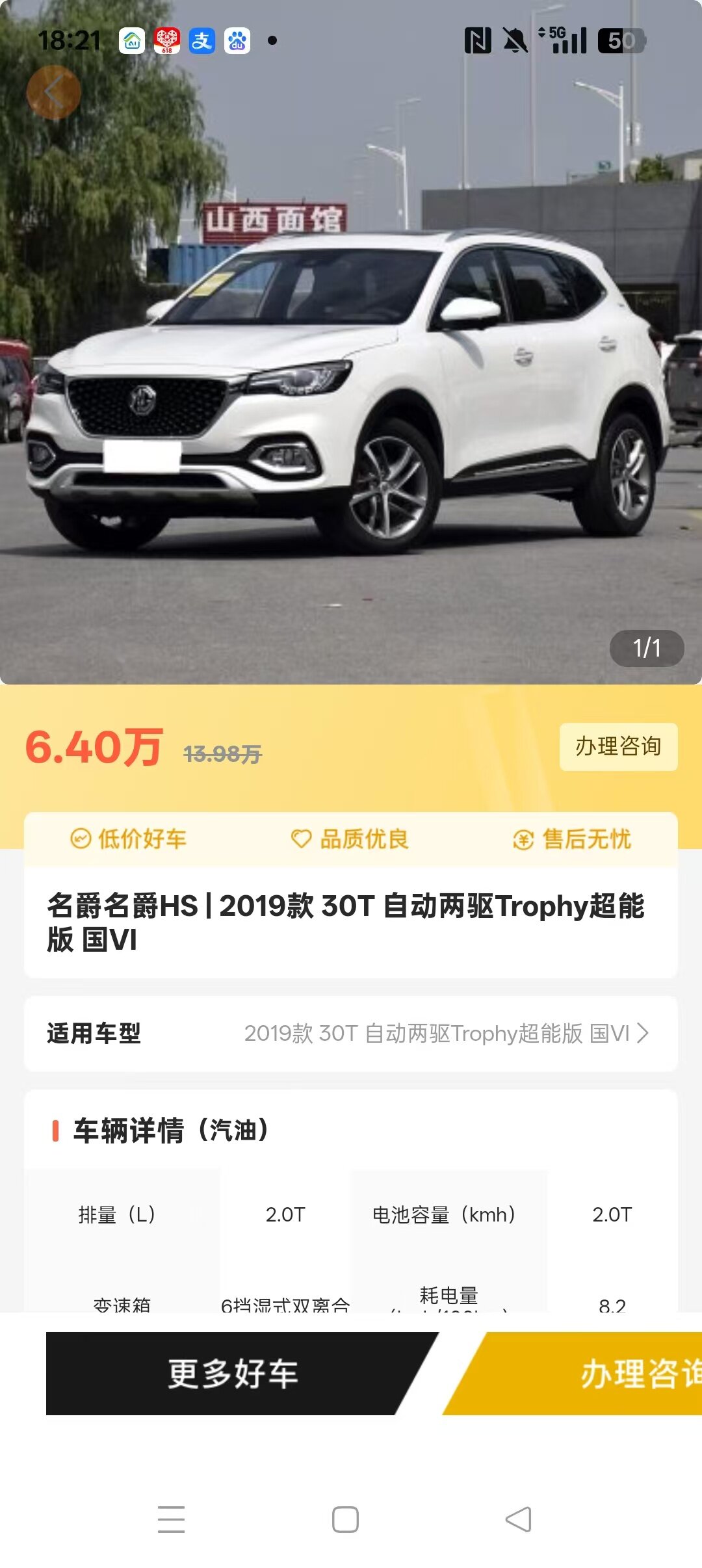Open the car photo in full view
Image resolution: width=702 pixels, height=1568 pixels.
351,390
